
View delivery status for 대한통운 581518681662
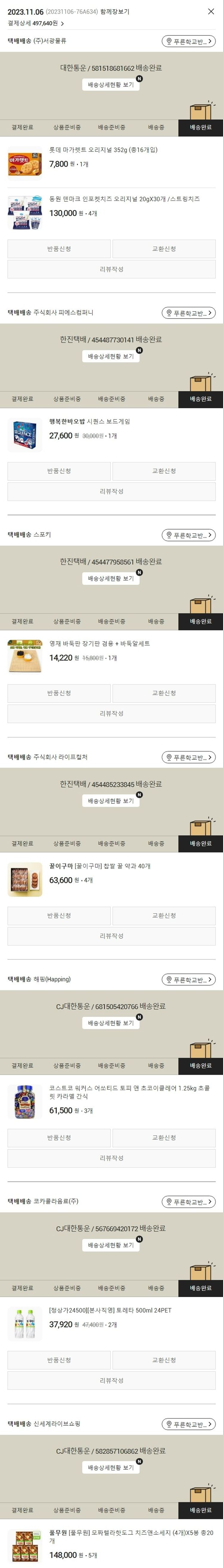pos(111,85)
